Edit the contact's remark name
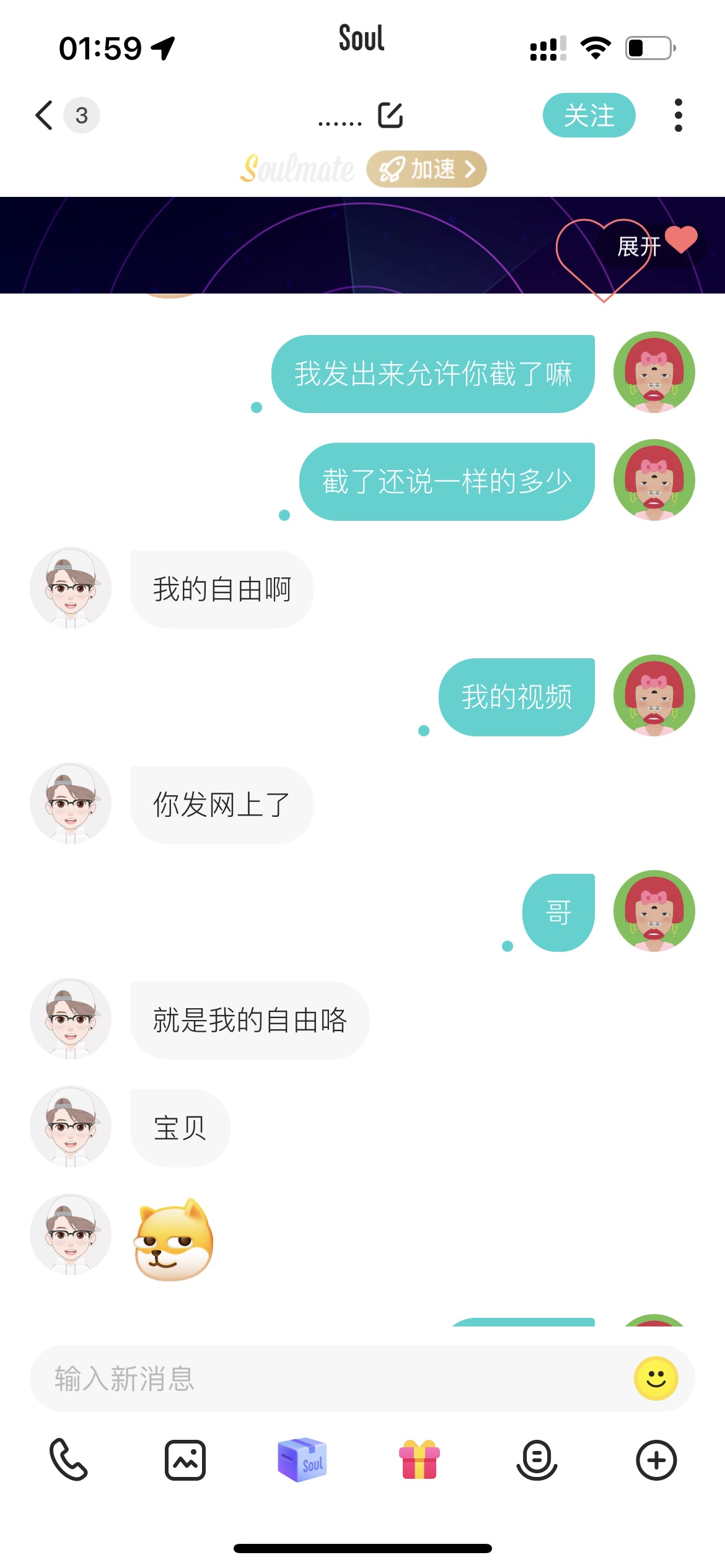Image resolution: width=725 pixels, height=1568 pixels. click(390, 115)
